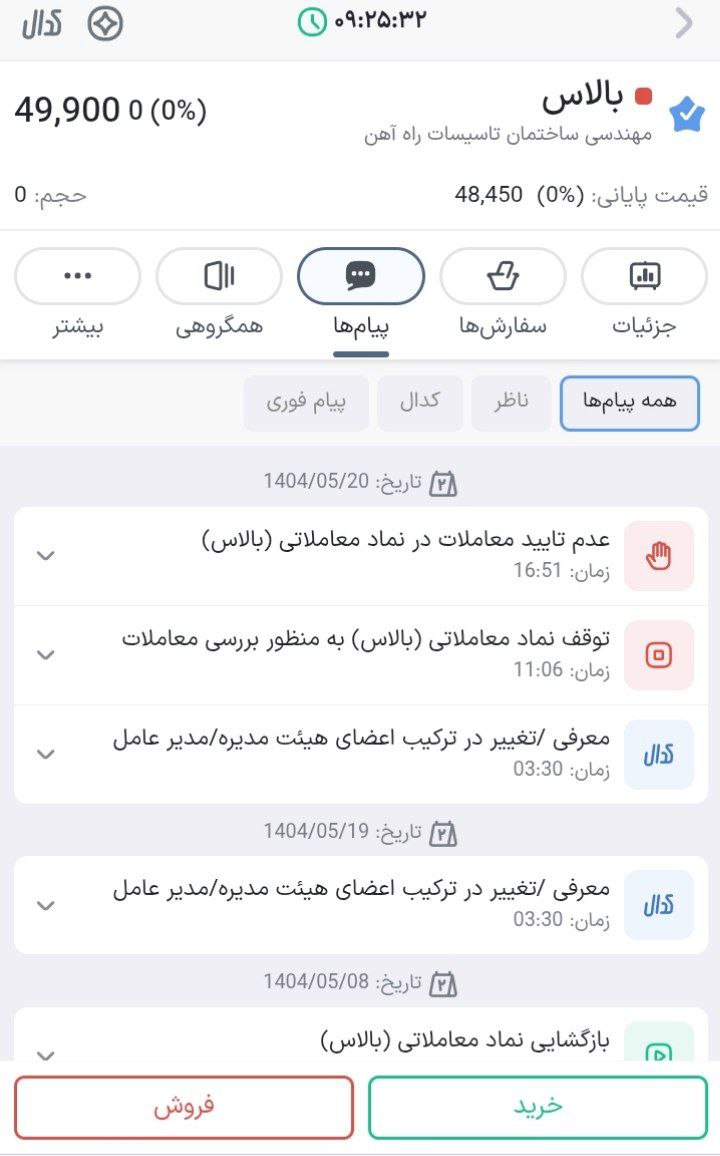Tap the خرید buy button
720x1156 pixels.
point(538,1107)
